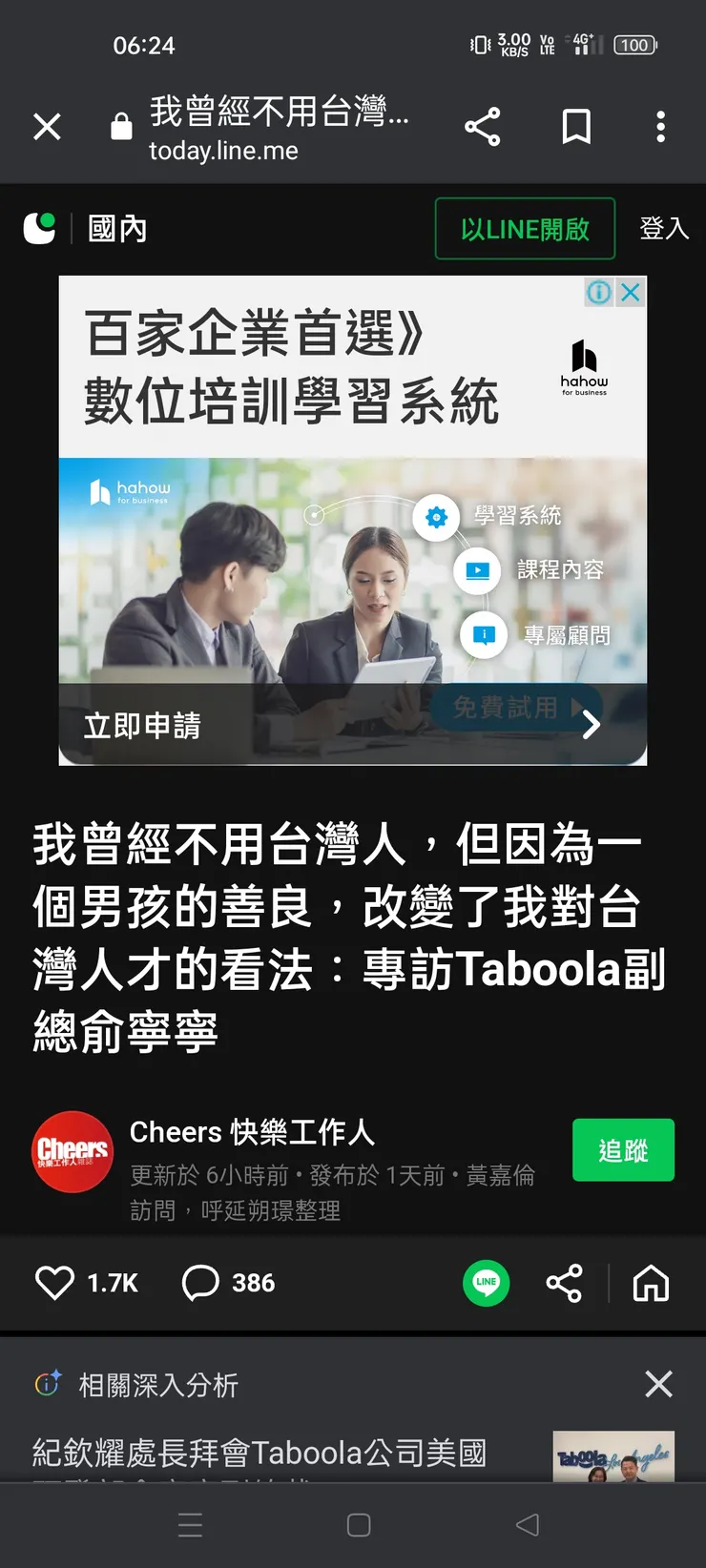
Task: Follow Cheers 快樂工作人 with the 追蹤 button
Action: point(623,1150)
